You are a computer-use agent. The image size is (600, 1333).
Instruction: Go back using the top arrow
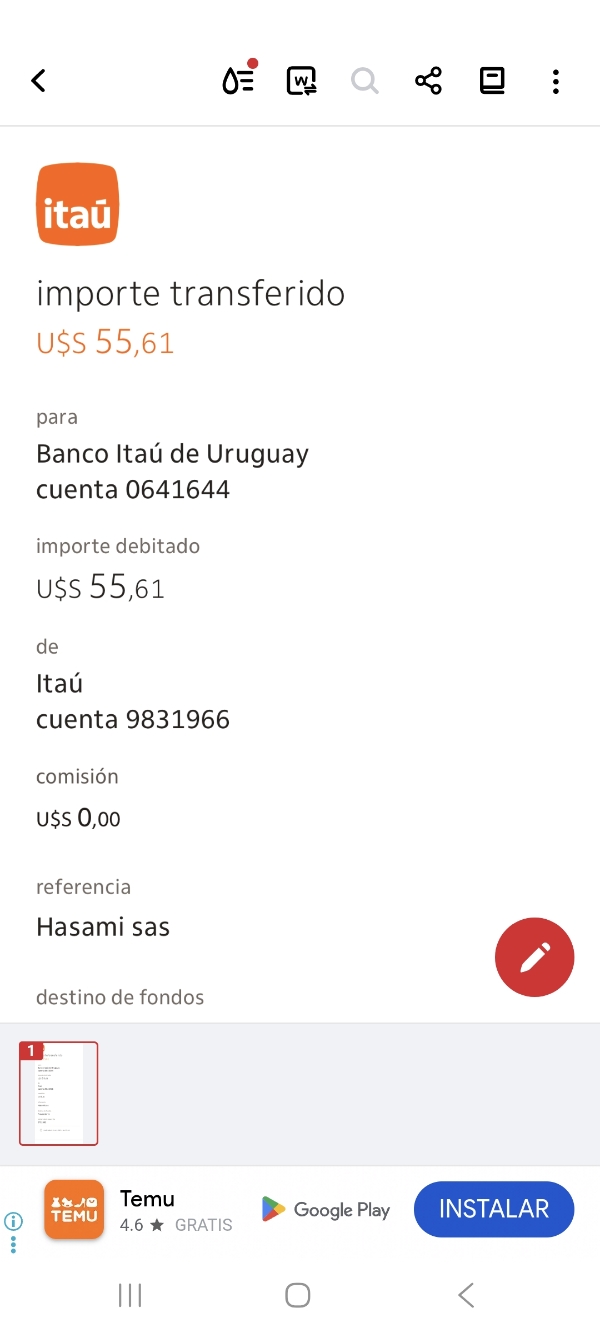[39, 81]
